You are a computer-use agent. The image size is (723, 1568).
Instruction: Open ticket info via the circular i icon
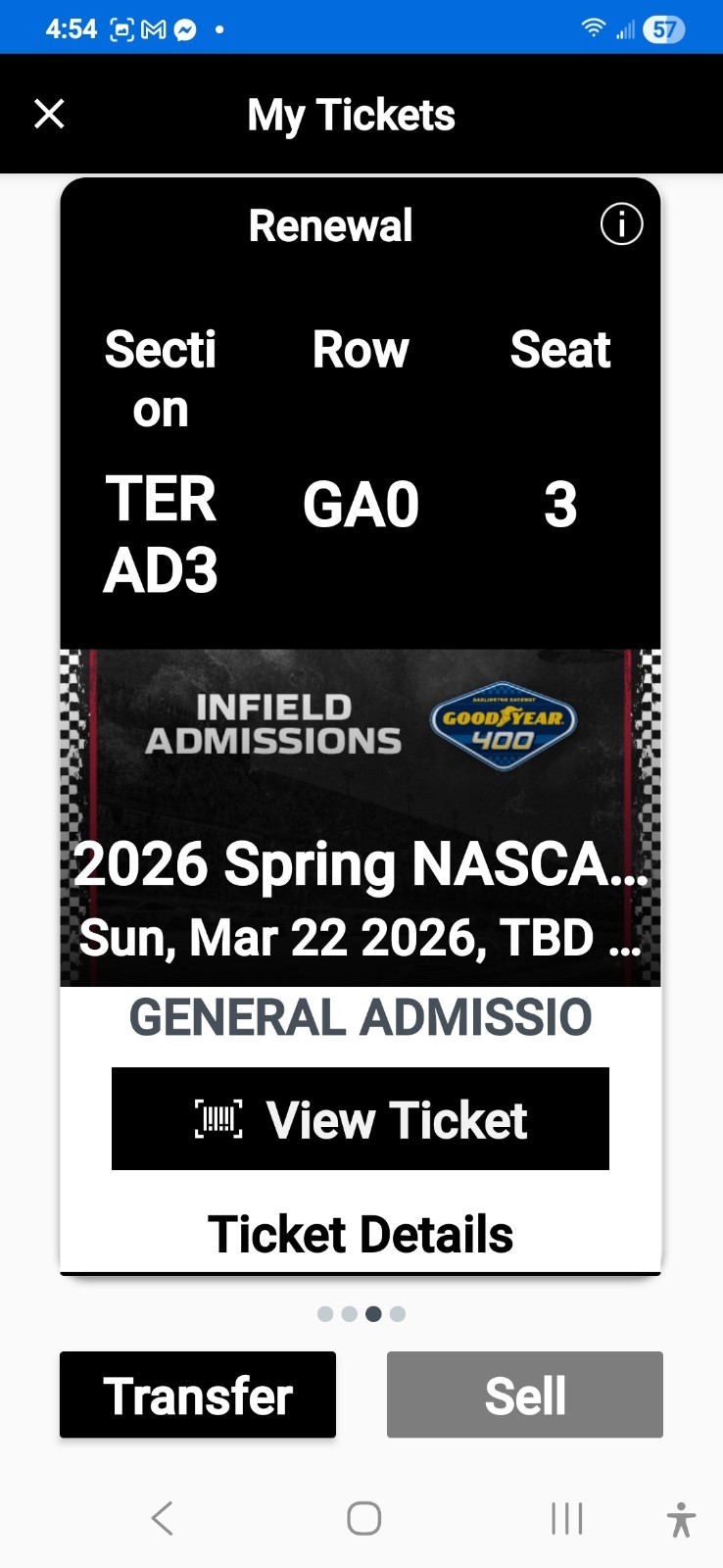(621, 223)
